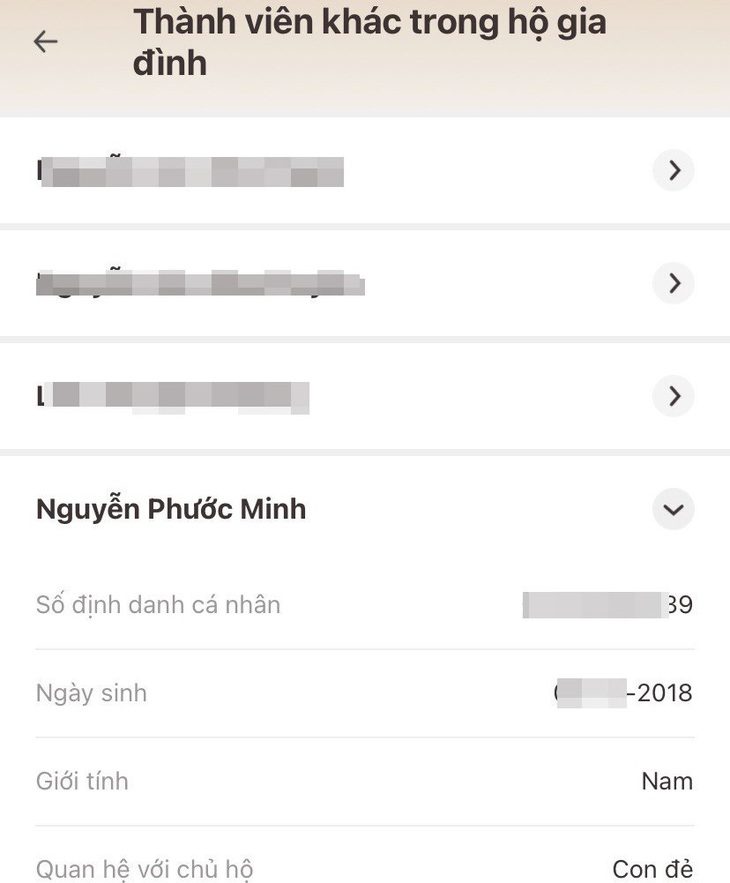Tap the gender value 'Nam'

coord(666,781)
